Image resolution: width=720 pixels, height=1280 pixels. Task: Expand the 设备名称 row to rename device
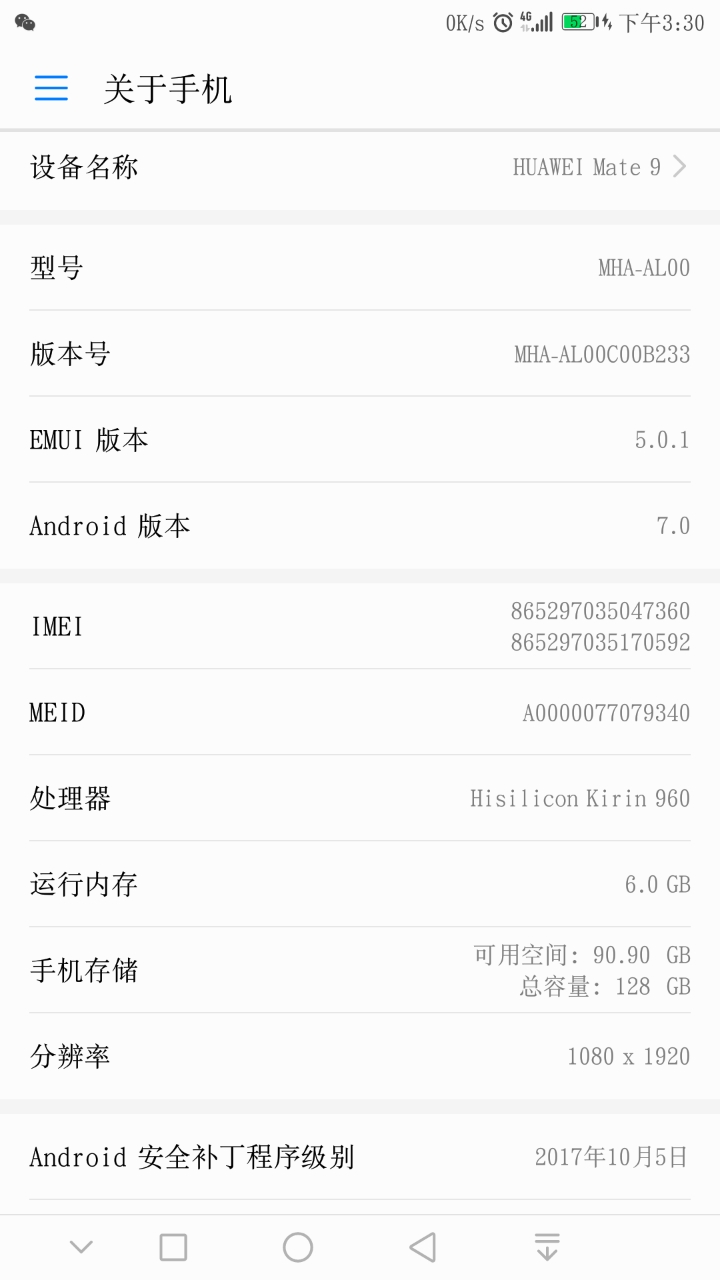[x=360, y=167]
